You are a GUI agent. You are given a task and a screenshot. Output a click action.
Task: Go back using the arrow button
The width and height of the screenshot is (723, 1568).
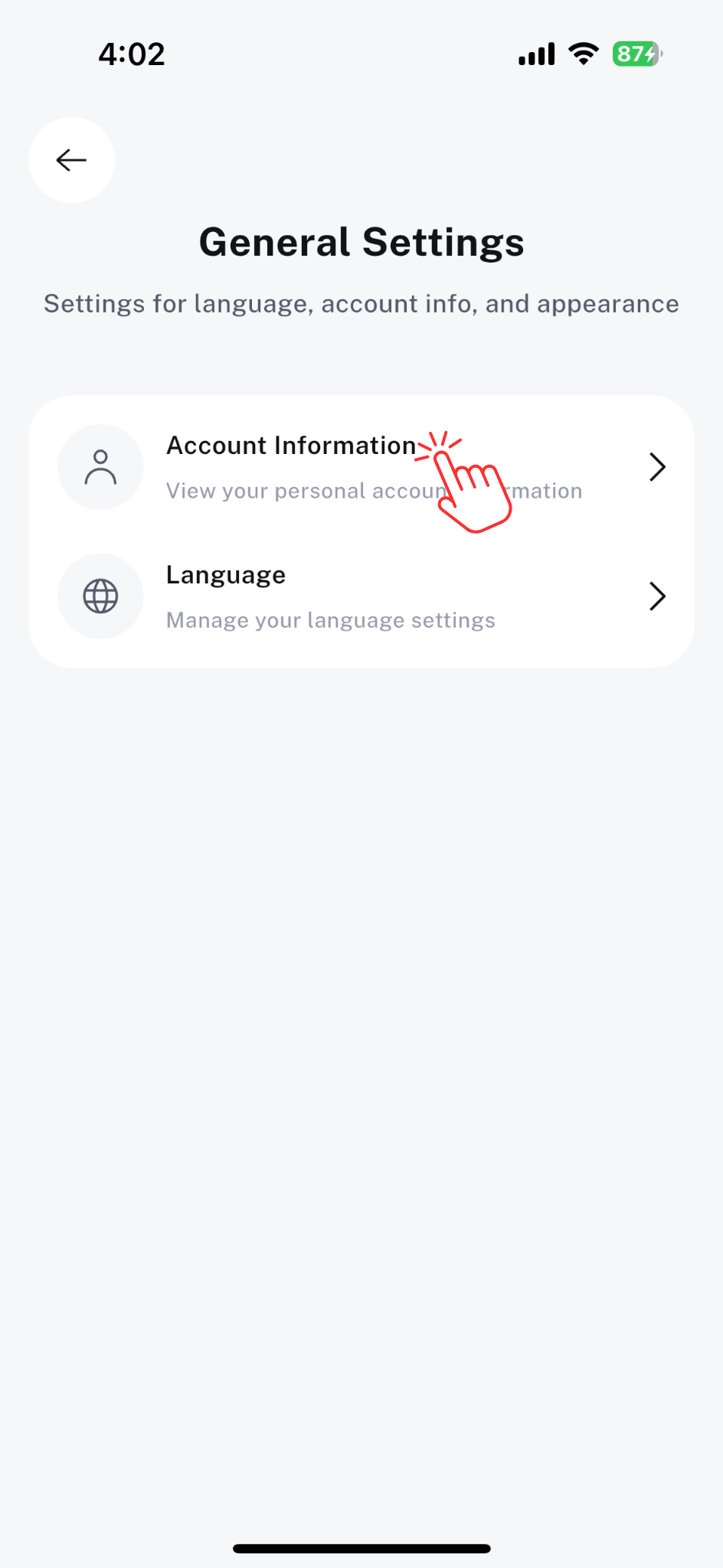pyautogui.click(x=71, y=160)
